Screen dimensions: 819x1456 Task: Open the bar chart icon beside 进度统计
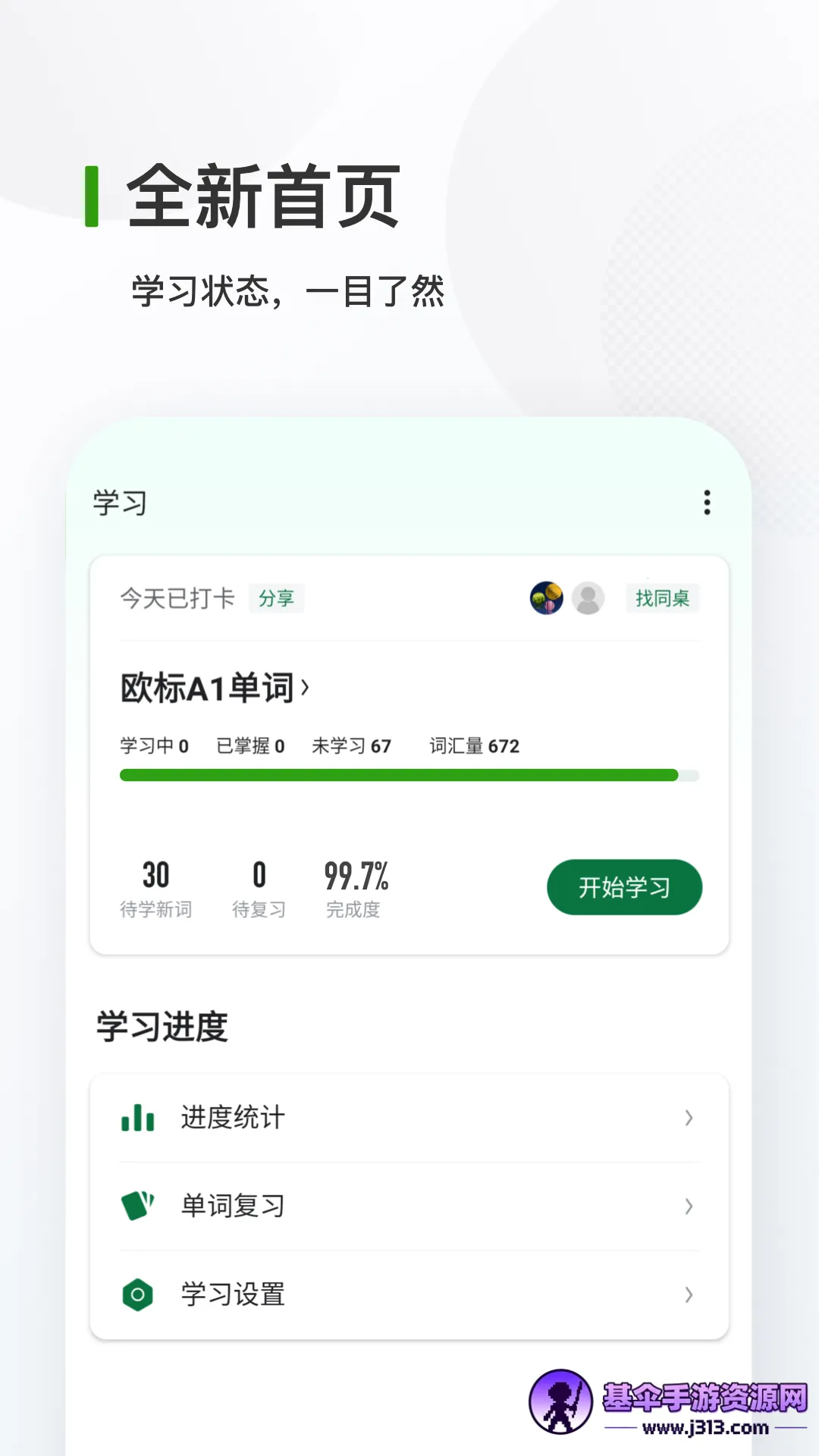coord(136,1118)
